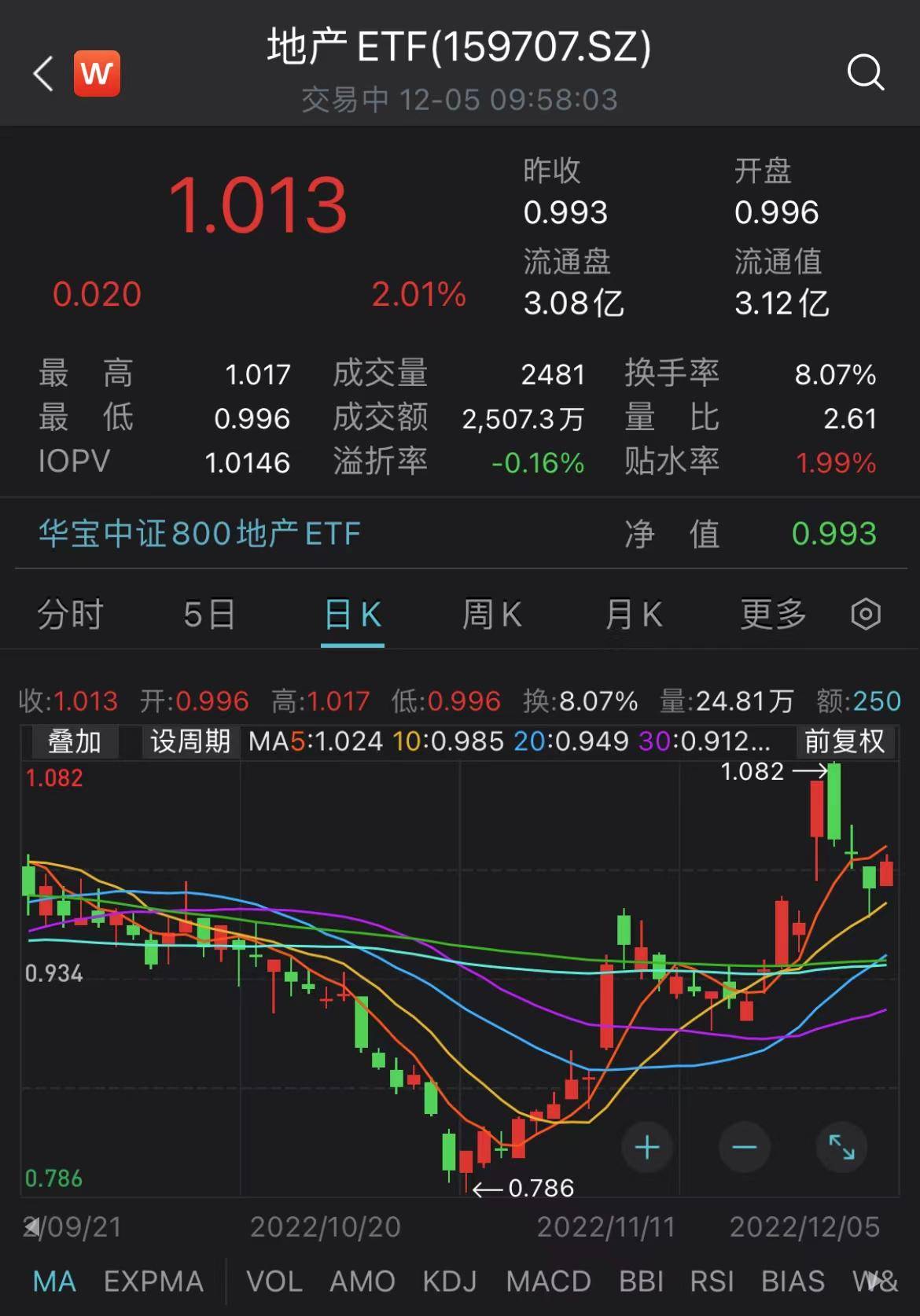Enter fullscreen with the expand arrows icon
The height and width of the screenshot is (1316, 920).
click(x=843, y=1147)
